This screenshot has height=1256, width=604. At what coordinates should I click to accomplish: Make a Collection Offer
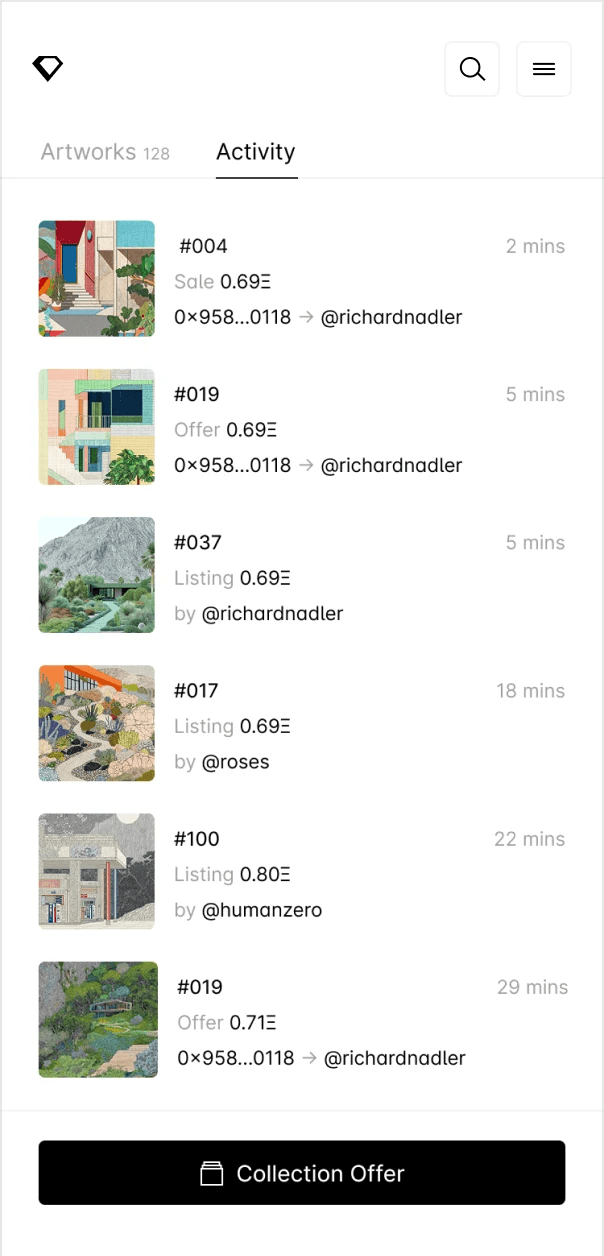[302, 1173]
